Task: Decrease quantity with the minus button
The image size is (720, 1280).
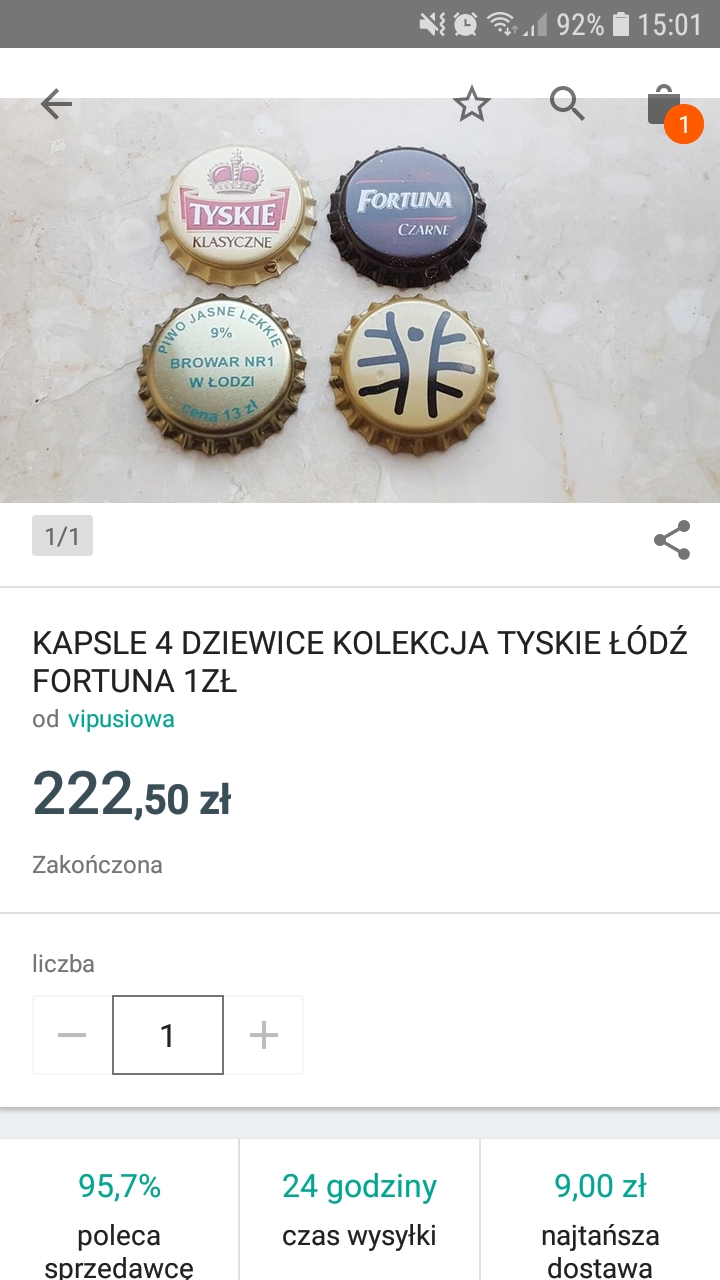Action: (72, 1035)
